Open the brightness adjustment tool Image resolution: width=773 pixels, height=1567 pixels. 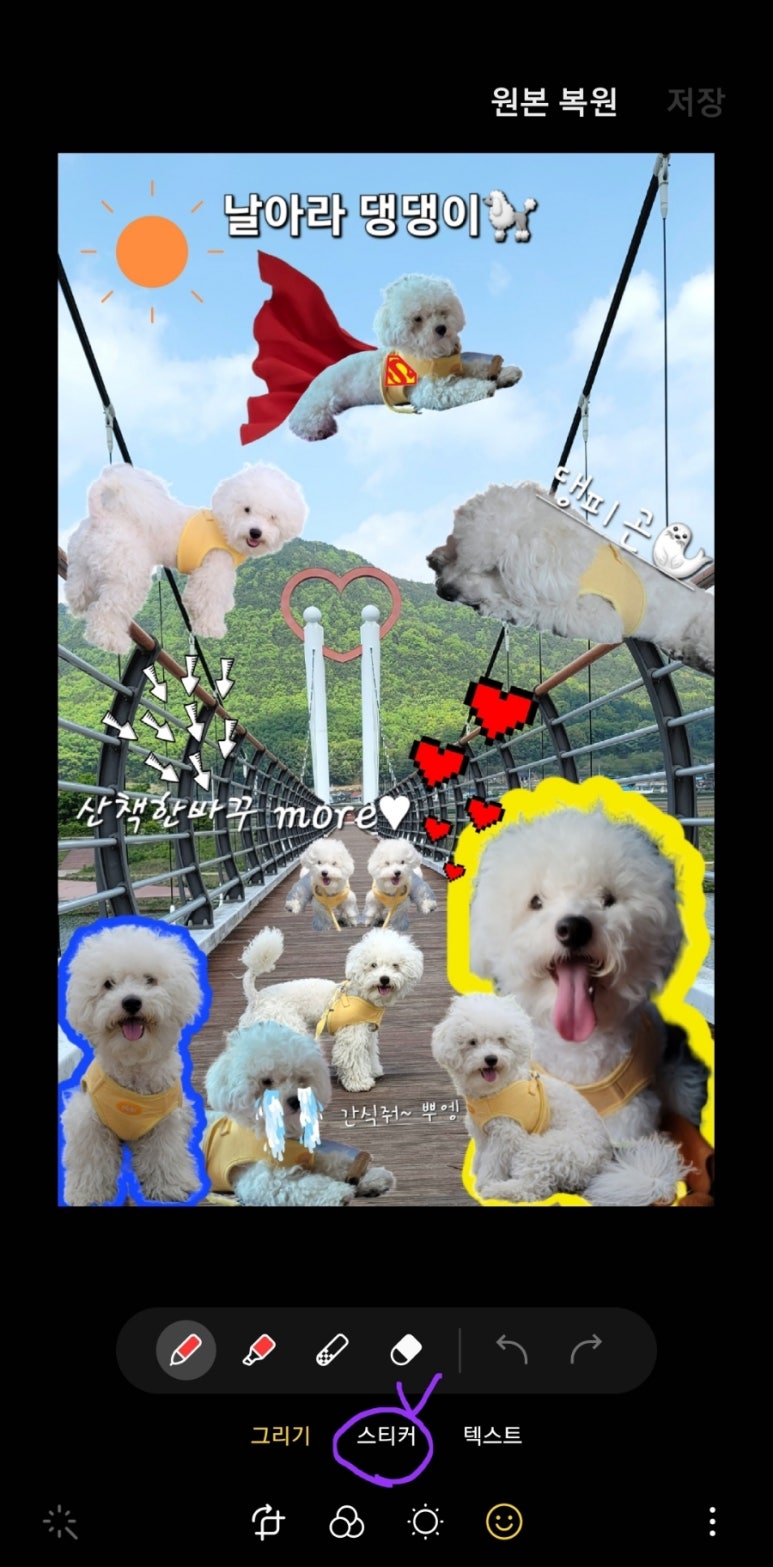425,1523
